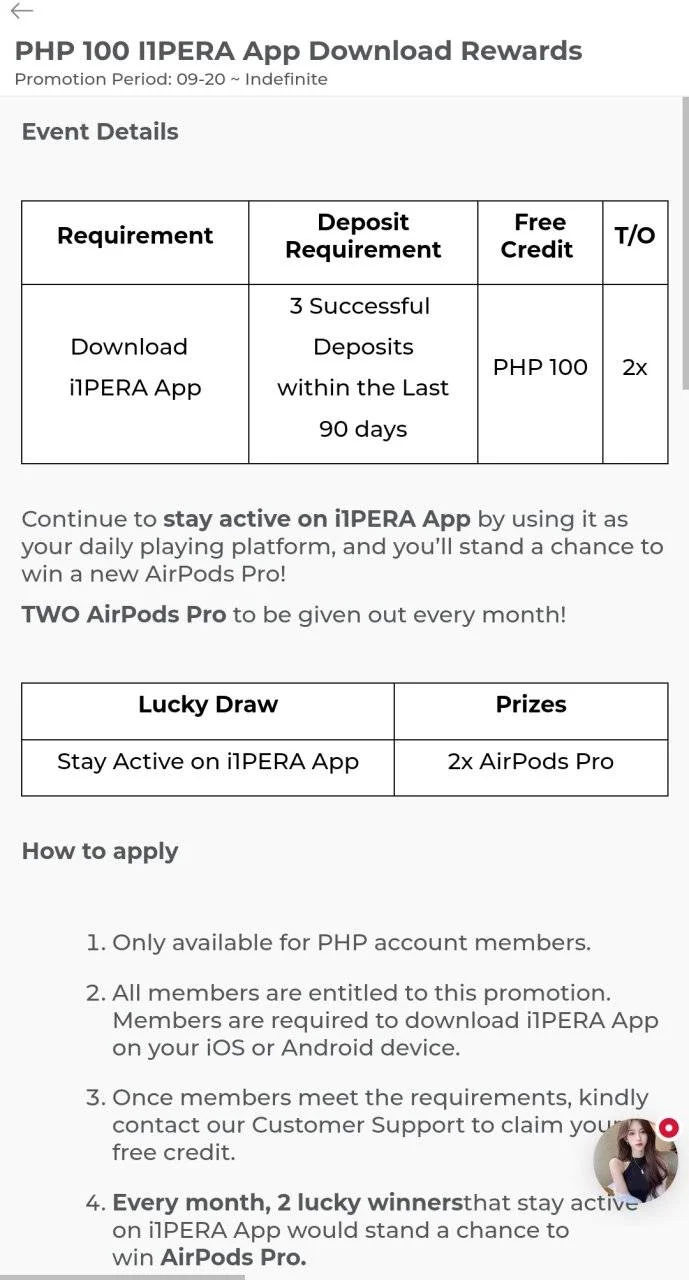Open the customer support chat avatar
The width and height of the screenshot is (689, 1280).
[x=635, y=1160]
